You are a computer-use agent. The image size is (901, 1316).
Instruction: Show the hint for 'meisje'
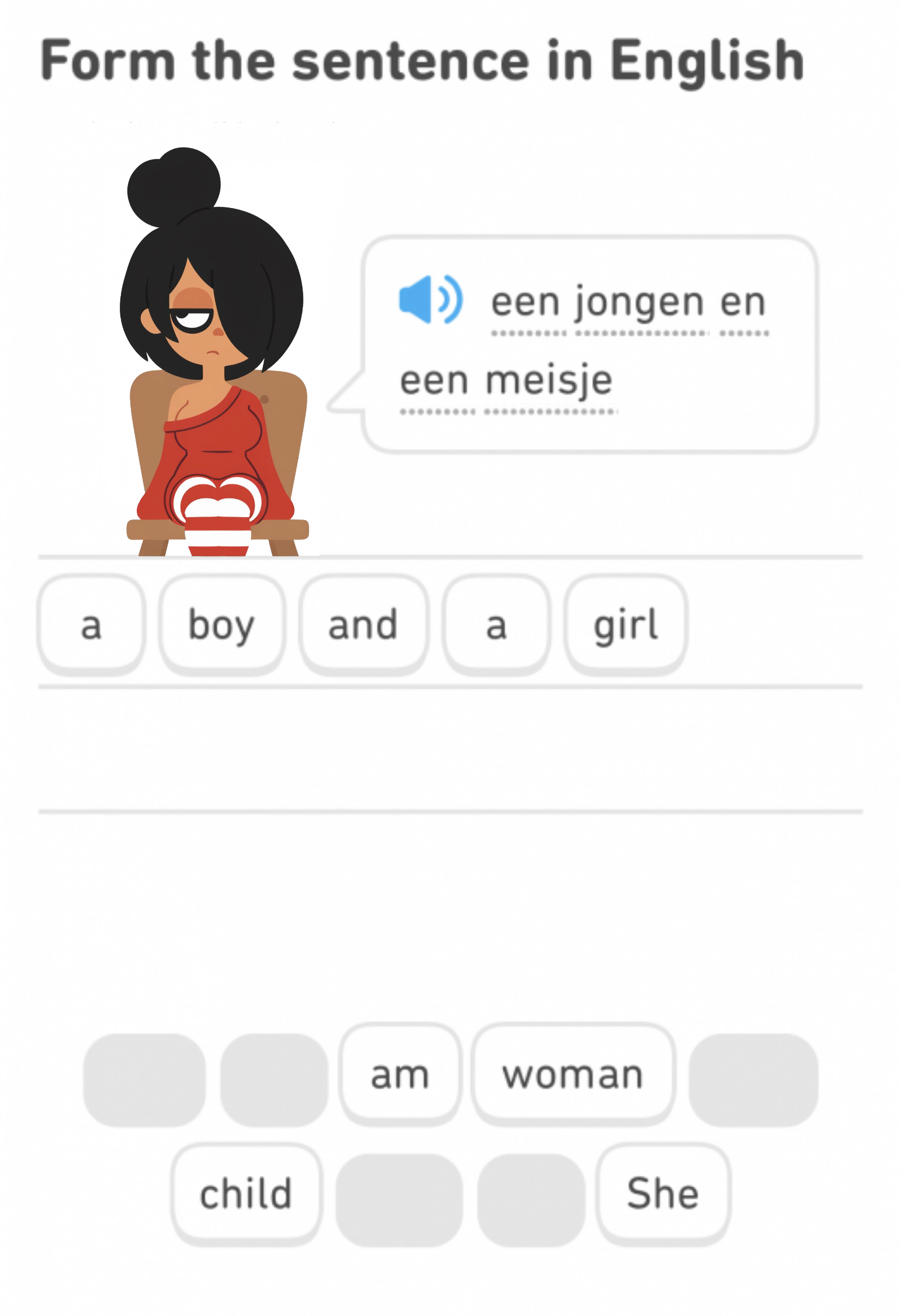tap(549, 381)
